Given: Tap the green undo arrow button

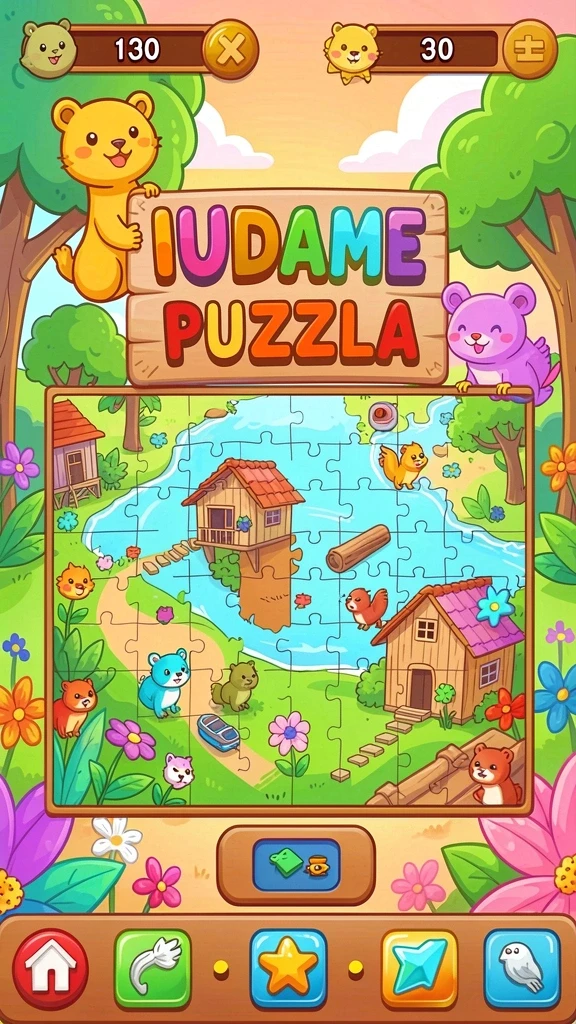Looking at the screenshot, I should click(x=153, y=968).
